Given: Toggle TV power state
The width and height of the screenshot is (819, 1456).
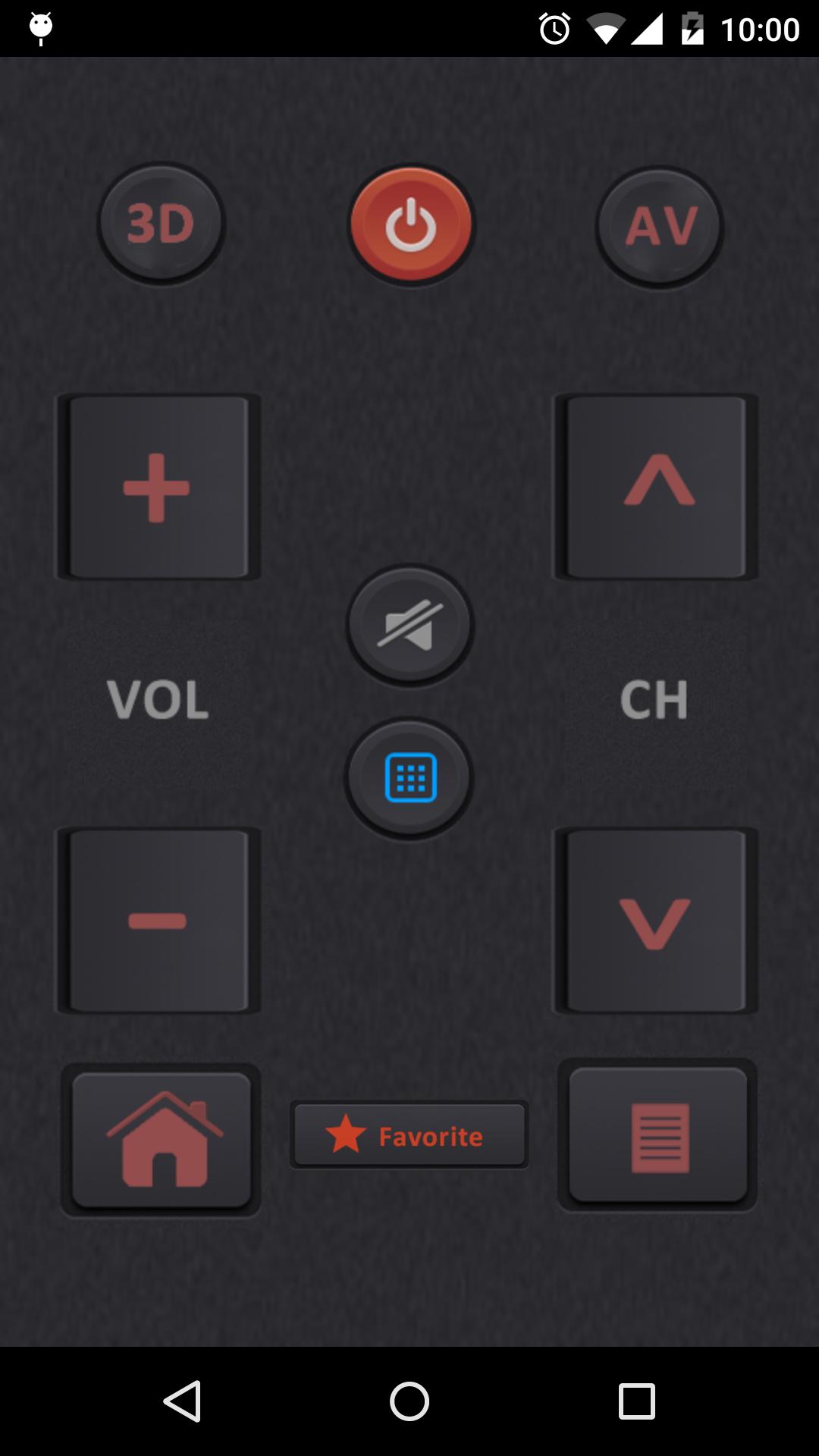Looking at the screenshot, I should tap(409, 224).
